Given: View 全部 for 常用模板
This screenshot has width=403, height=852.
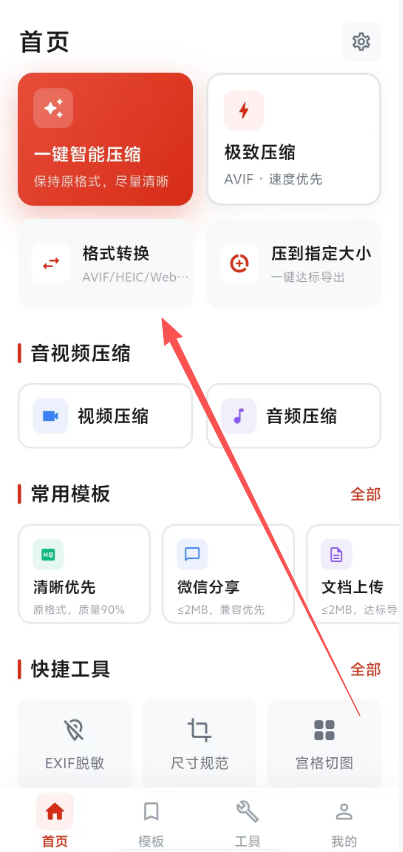Looking at the screenshot, I should click(366, 494).
